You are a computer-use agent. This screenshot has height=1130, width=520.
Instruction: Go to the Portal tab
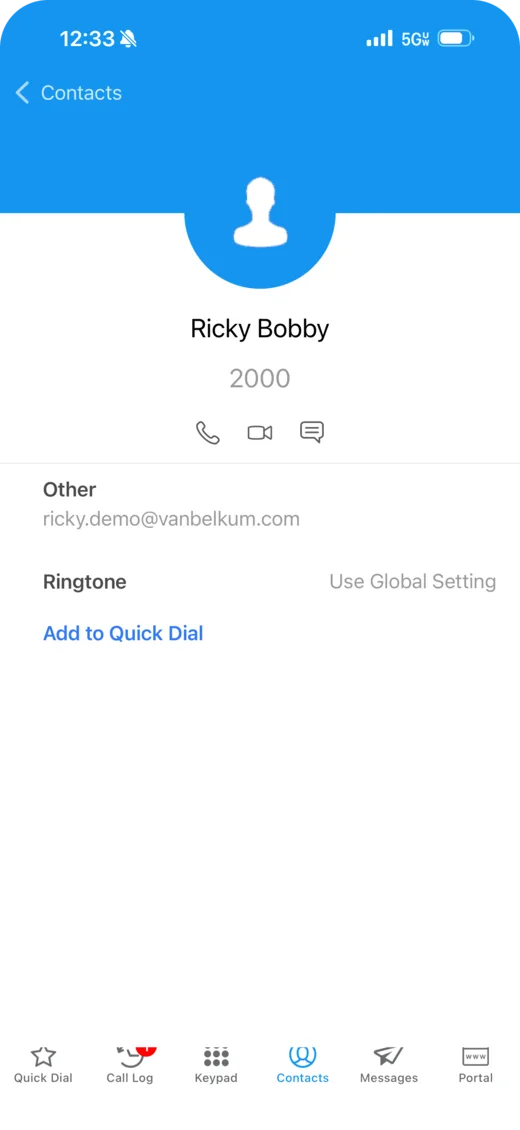[475, 1066]
